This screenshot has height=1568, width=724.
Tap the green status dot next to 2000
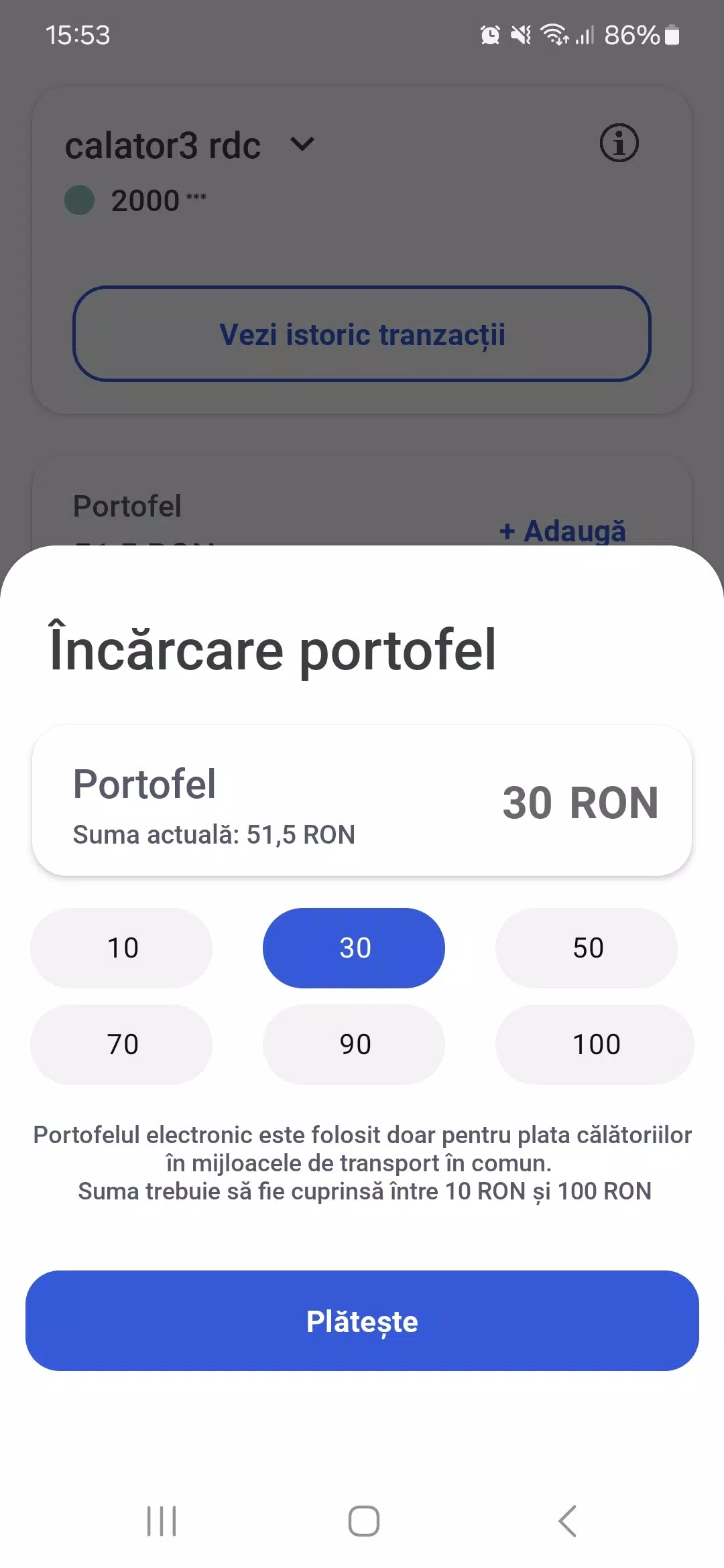78,200
